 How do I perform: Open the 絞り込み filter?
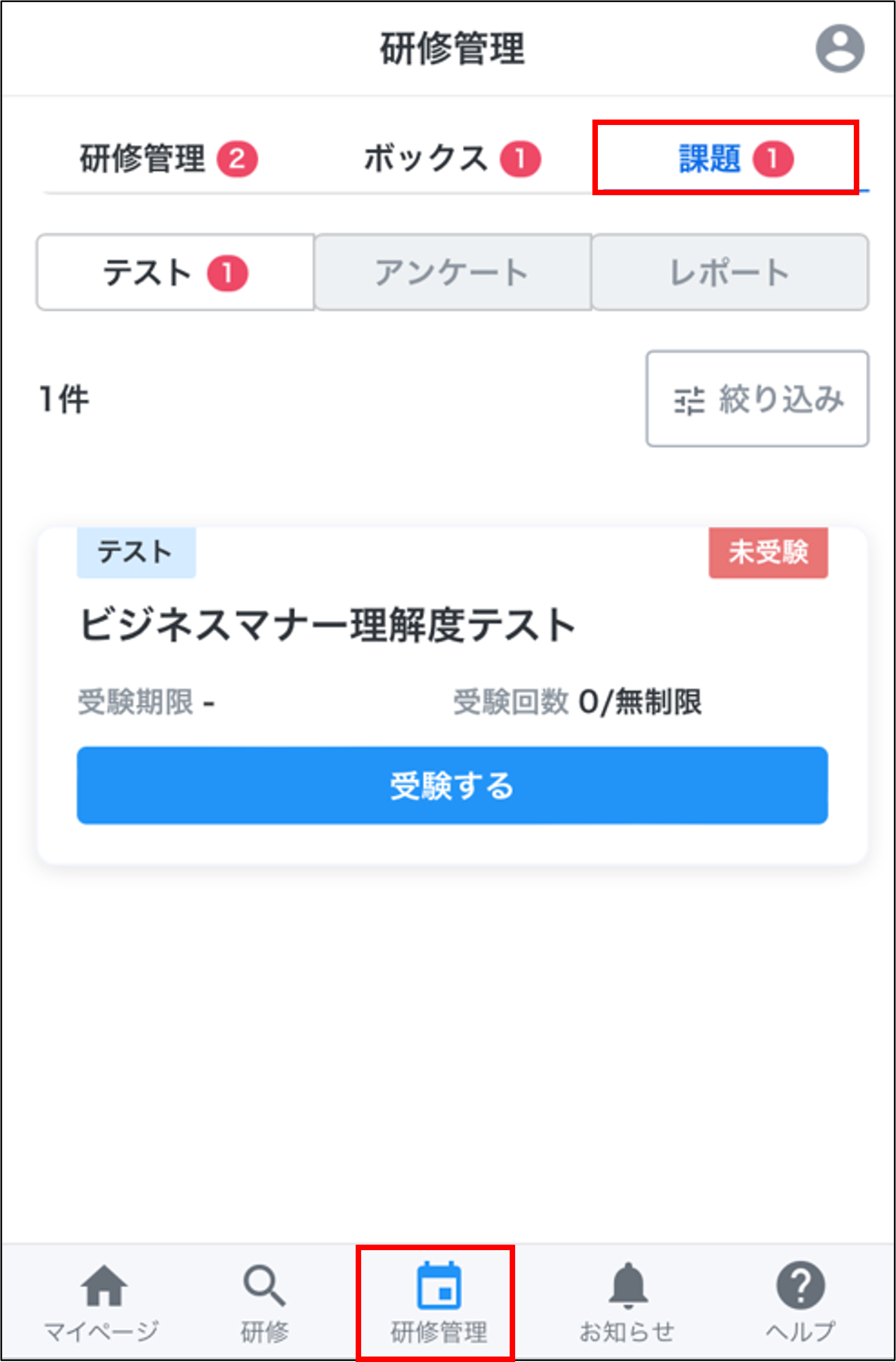(757, 399)
